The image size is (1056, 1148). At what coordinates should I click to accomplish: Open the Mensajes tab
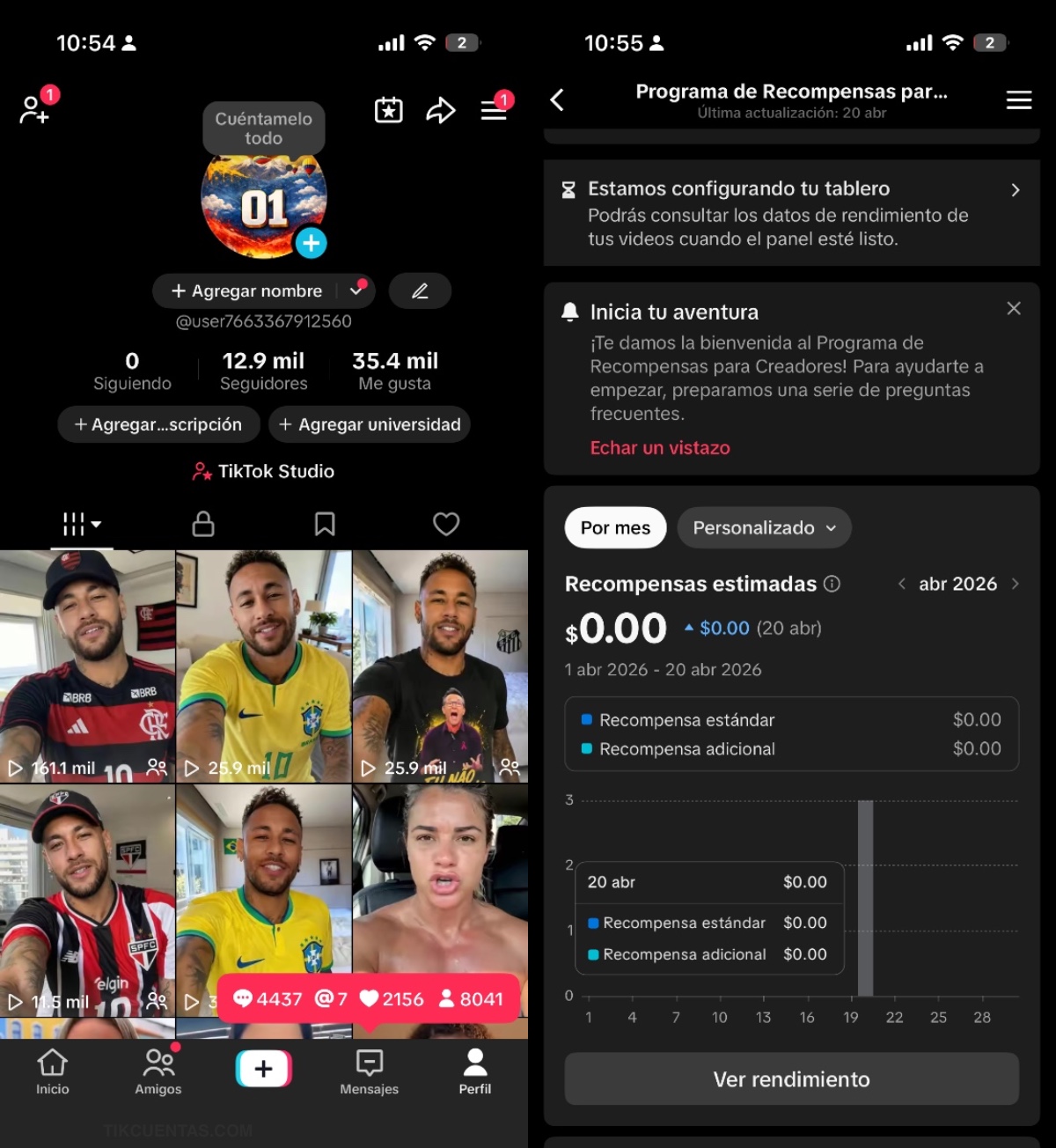click(x=370, y=1071)
